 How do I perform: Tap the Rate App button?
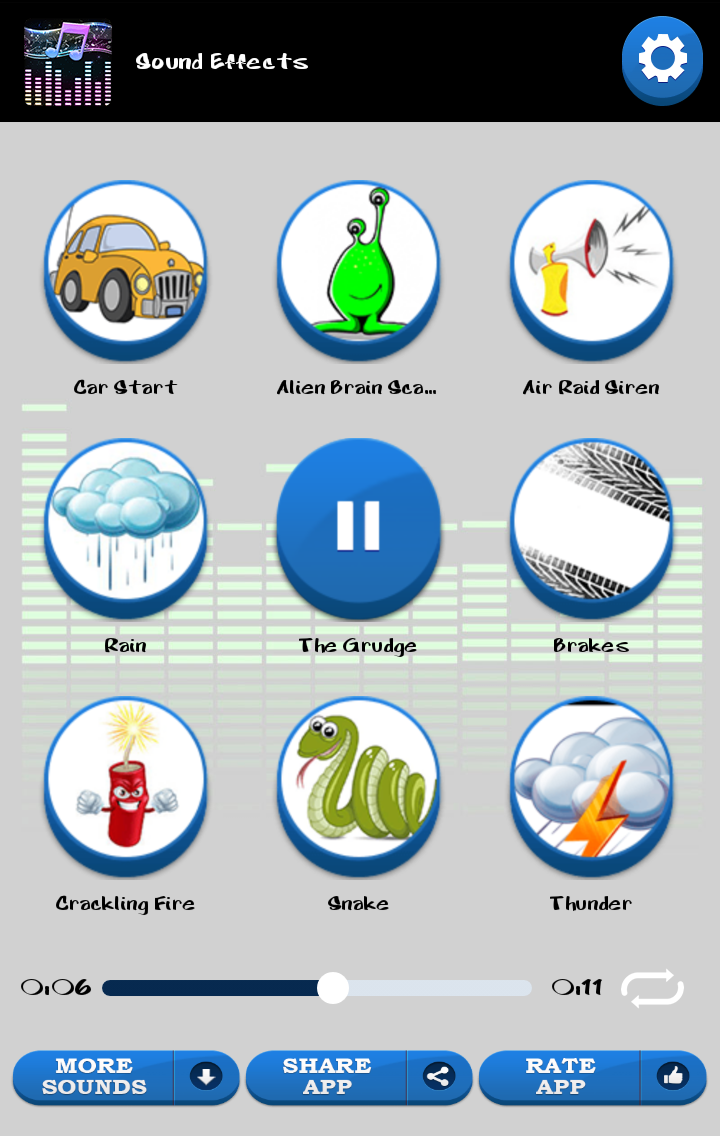coord(592,1077)
